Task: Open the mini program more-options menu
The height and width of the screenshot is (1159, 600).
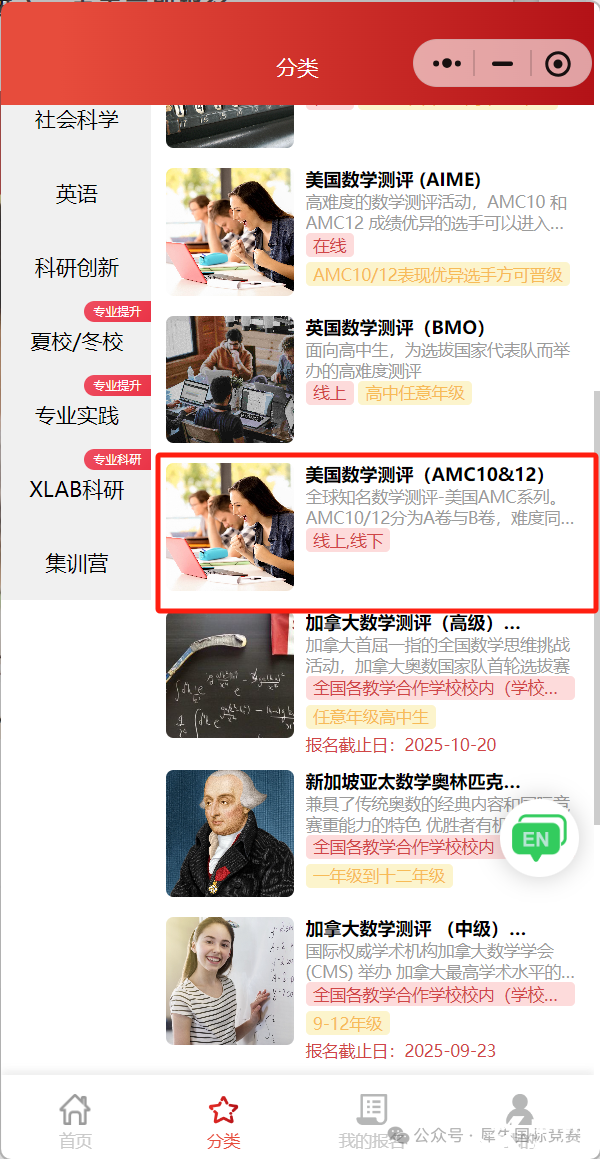Action: pos(446,65)
